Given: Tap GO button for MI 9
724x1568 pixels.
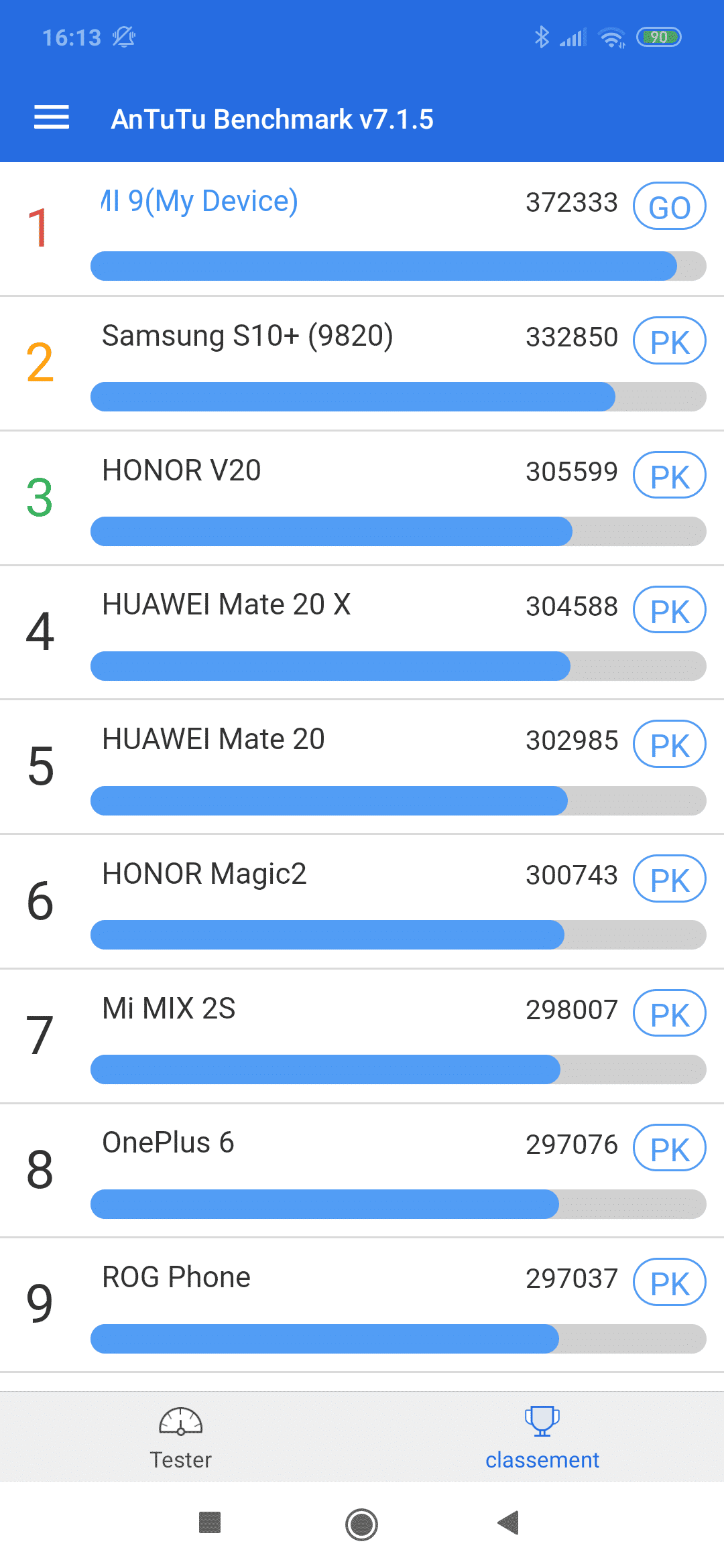Looking at the screenshot, I should click(x=669, y=206).
